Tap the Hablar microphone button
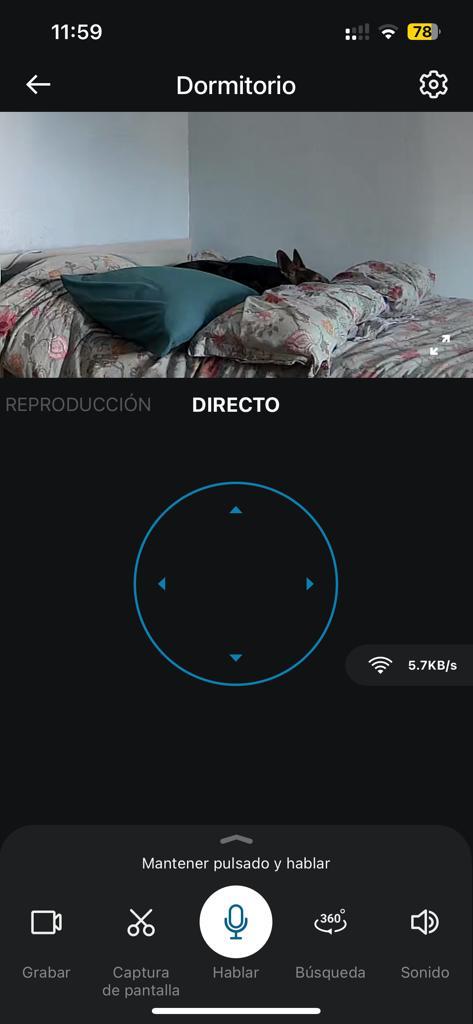Viewport: 473px width, 1024px height. click(236, 922)
